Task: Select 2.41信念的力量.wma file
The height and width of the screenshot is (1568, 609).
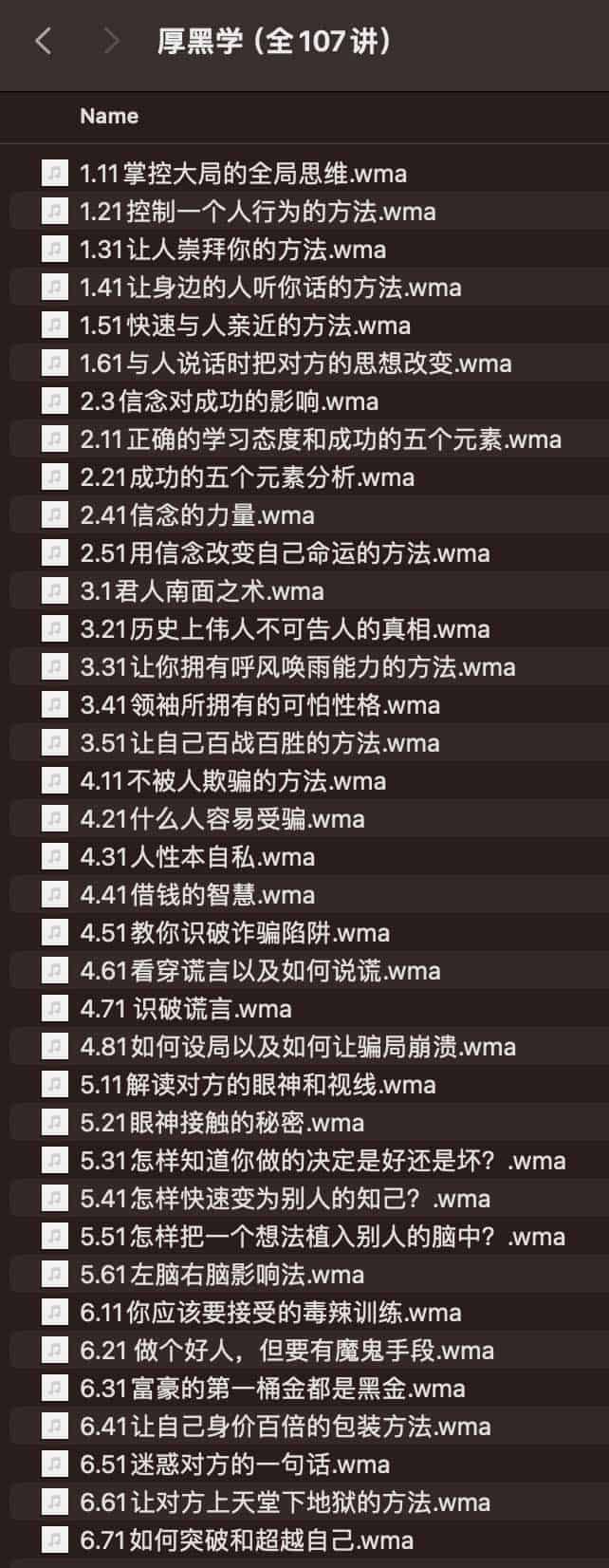Action: 196,515
